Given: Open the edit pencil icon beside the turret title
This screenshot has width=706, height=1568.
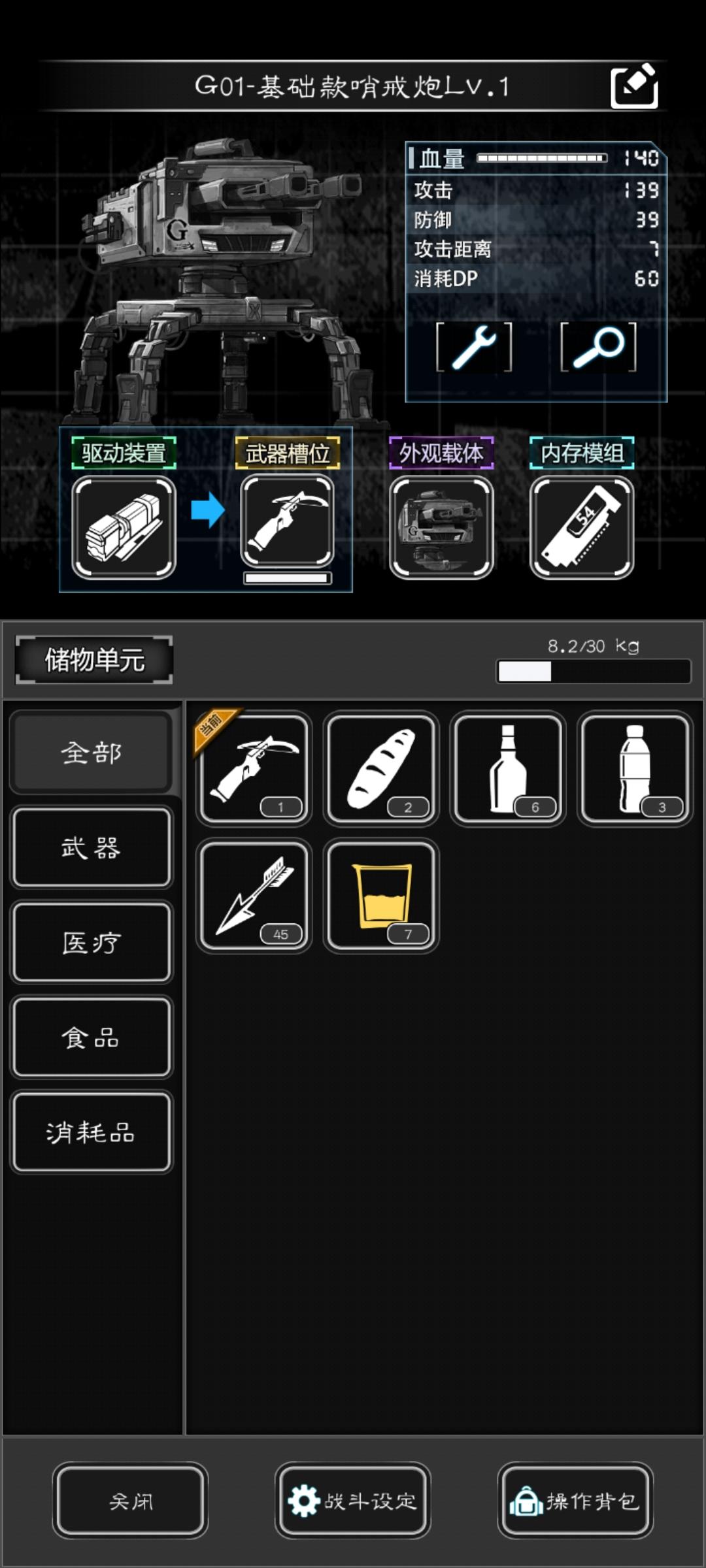Looking at the screenshot, I should [635, 87].
